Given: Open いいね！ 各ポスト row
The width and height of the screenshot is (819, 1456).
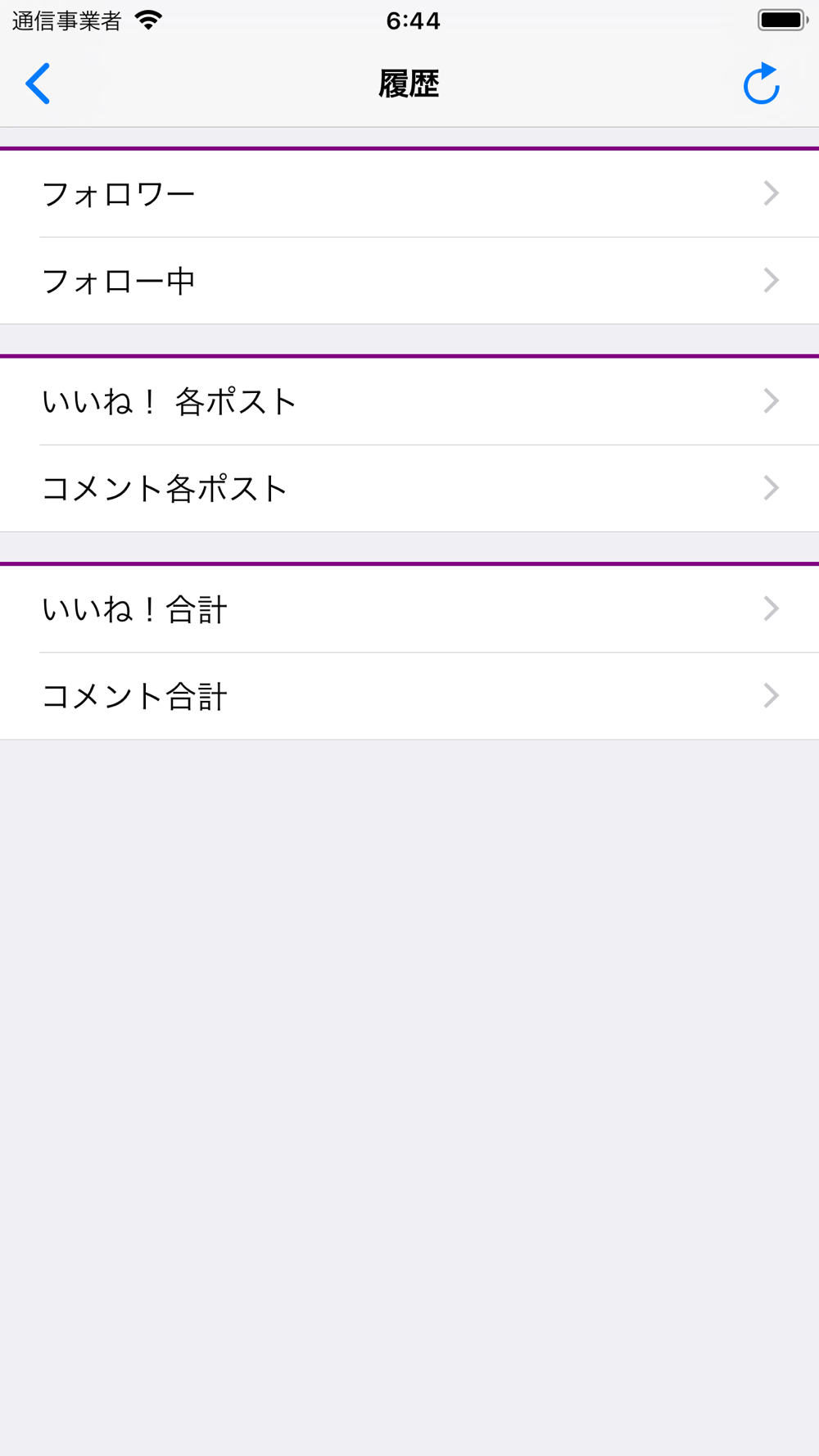Looking at the screenshot, I should click(x=409, y=402).
